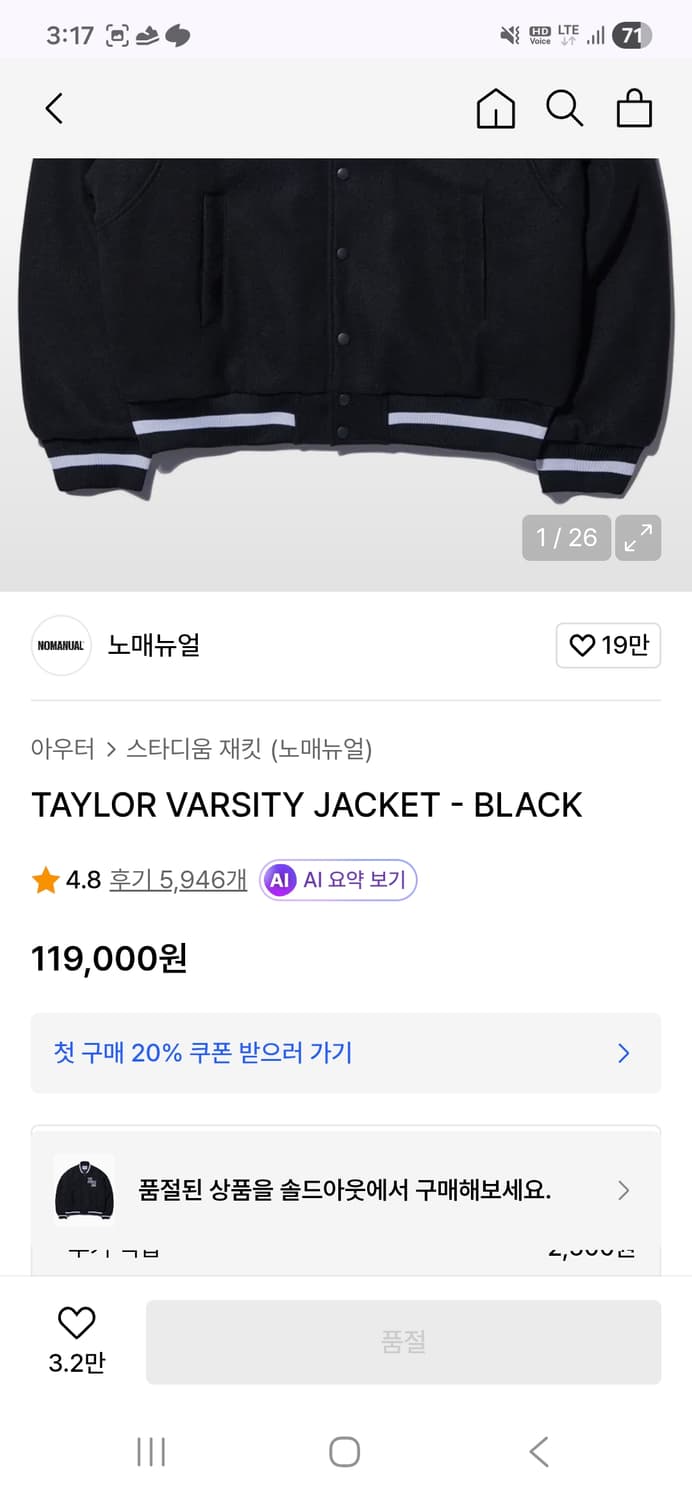Screen dimensions: 692x1500
Task: Open the search magnifier icon
Action: 564,108
